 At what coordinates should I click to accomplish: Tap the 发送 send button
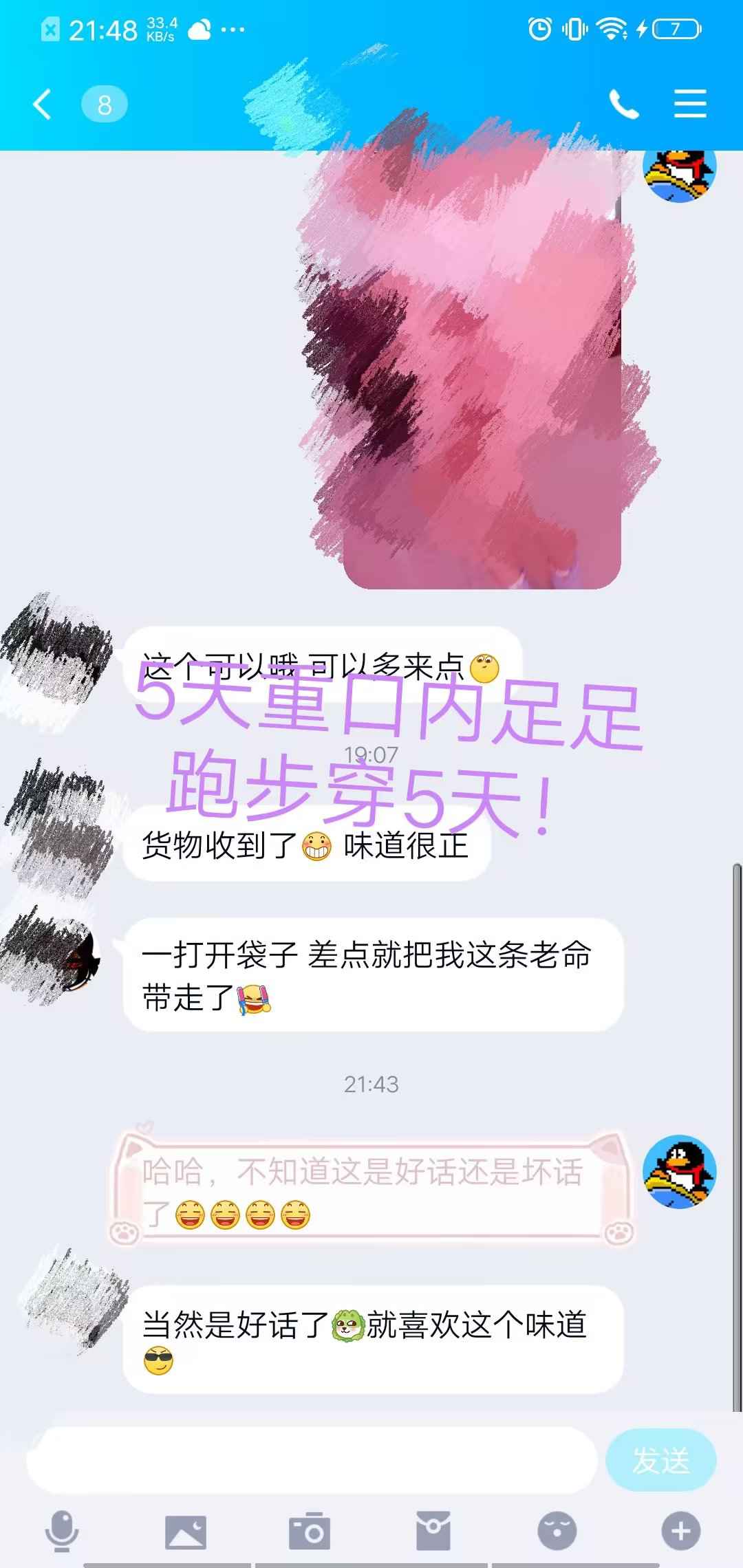(661, 1459)
